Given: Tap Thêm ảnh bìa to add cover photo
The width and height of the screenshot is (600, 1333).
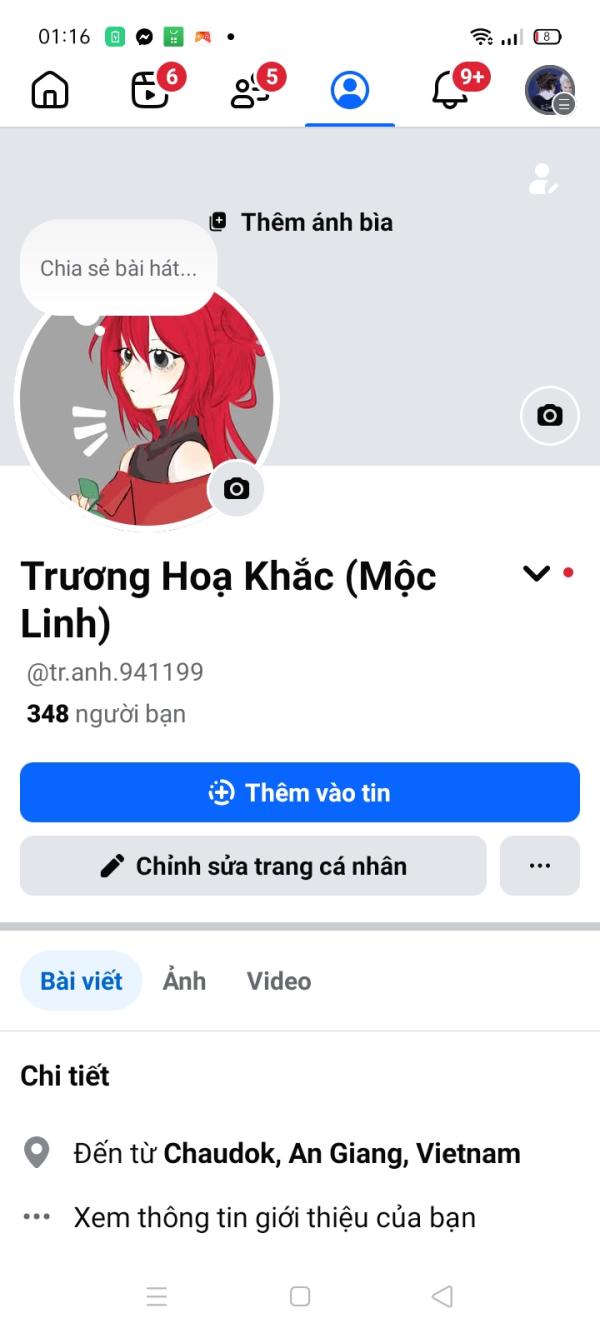Looking at the screenshot, I should (x=302, y=222).
